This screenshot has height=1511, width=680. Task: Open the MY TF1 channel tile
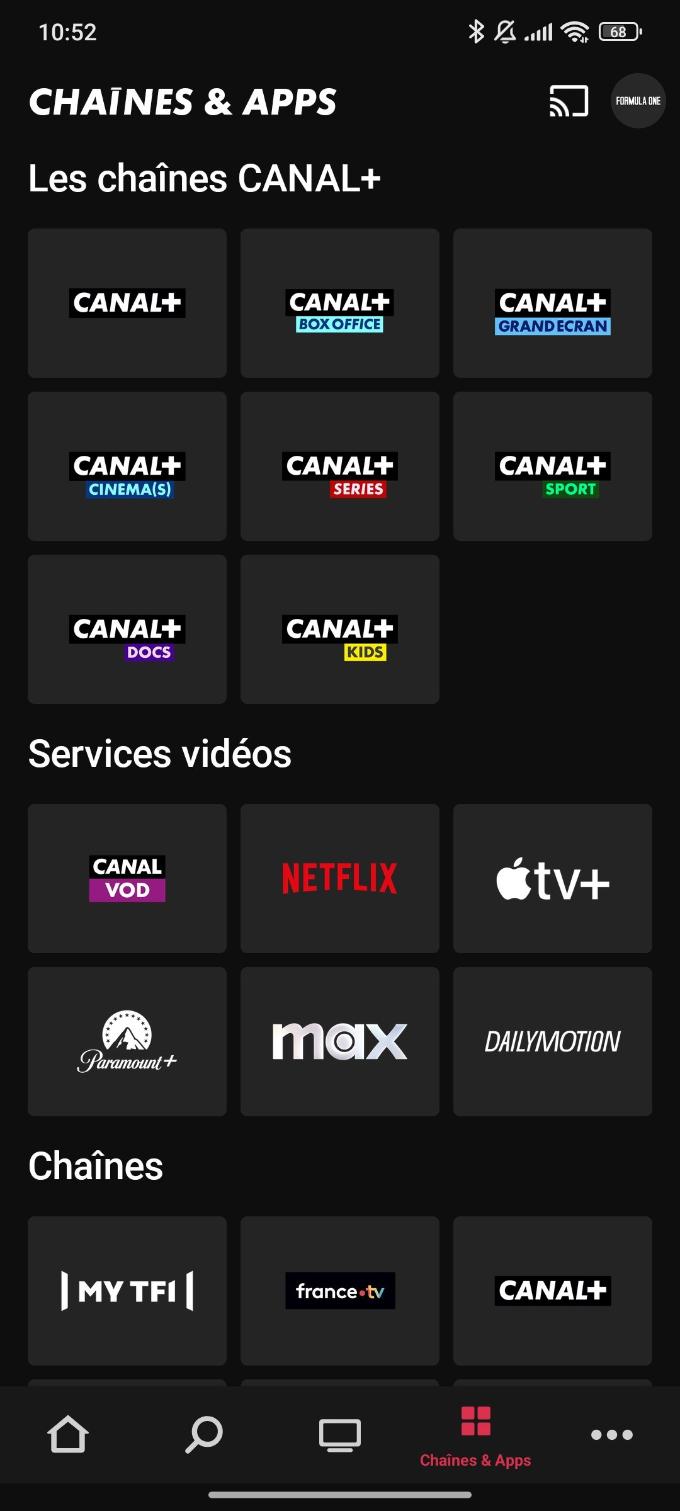click(127, 1290)
